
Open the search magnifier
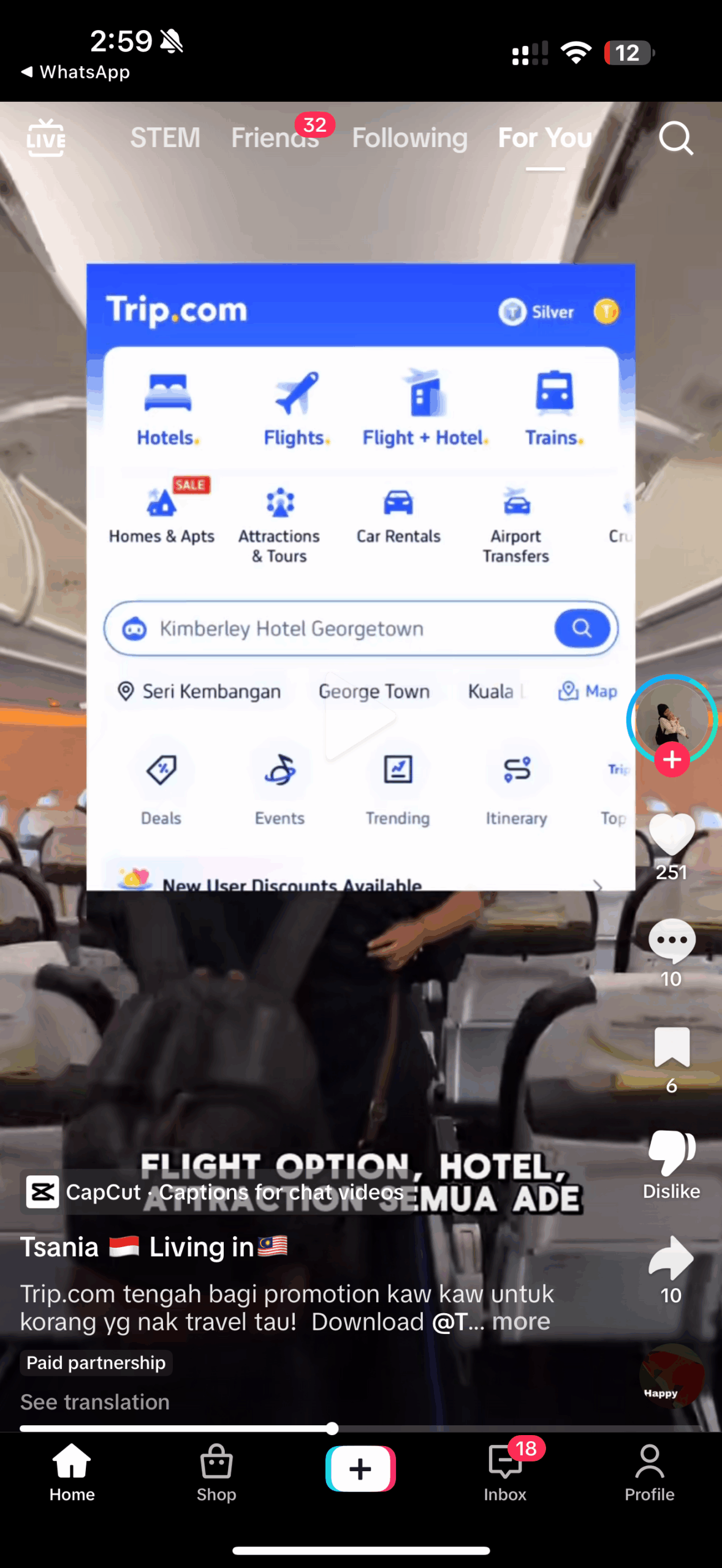tap(675, 138)
